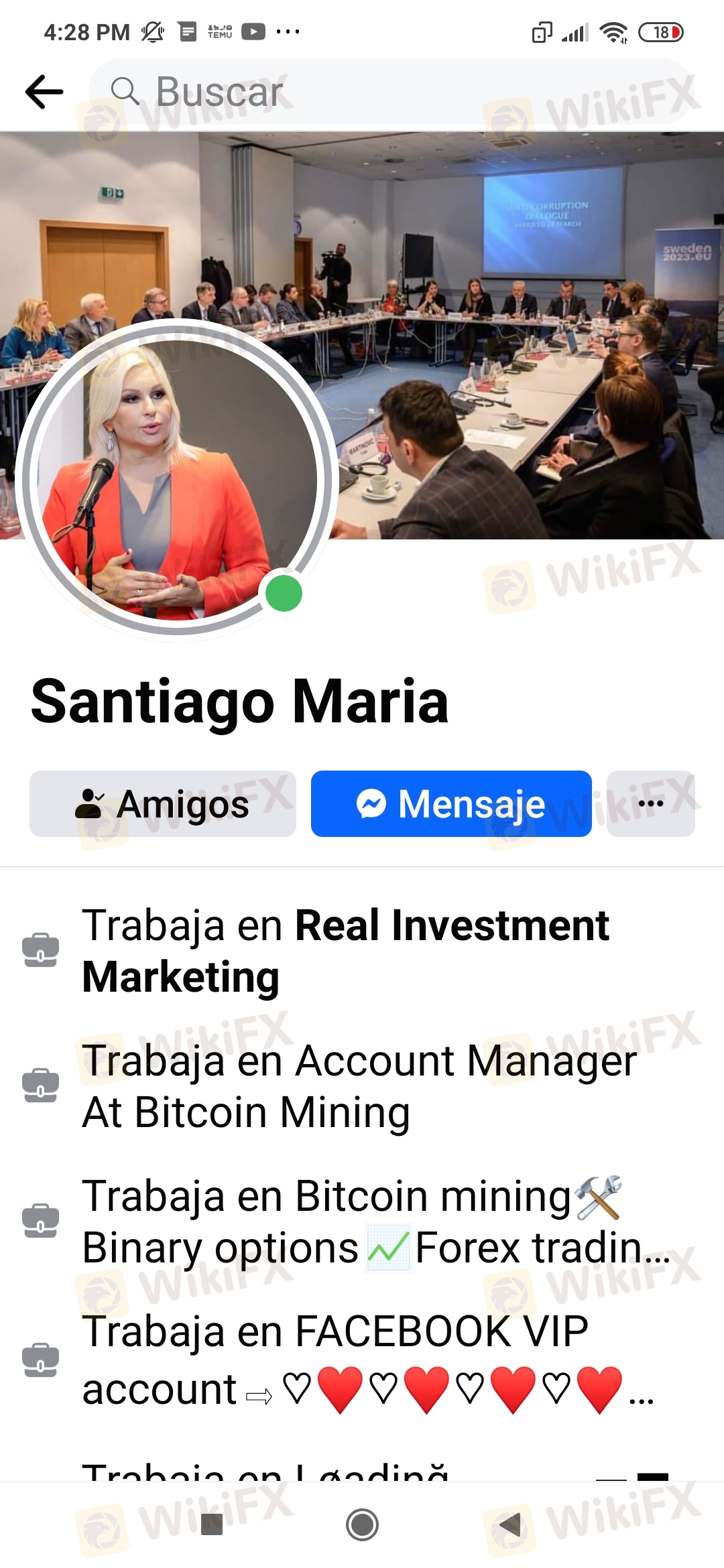Open Real Investment Marketing workplace
The height and width of the screenshot is (1568, 724).
coord(345,950)
